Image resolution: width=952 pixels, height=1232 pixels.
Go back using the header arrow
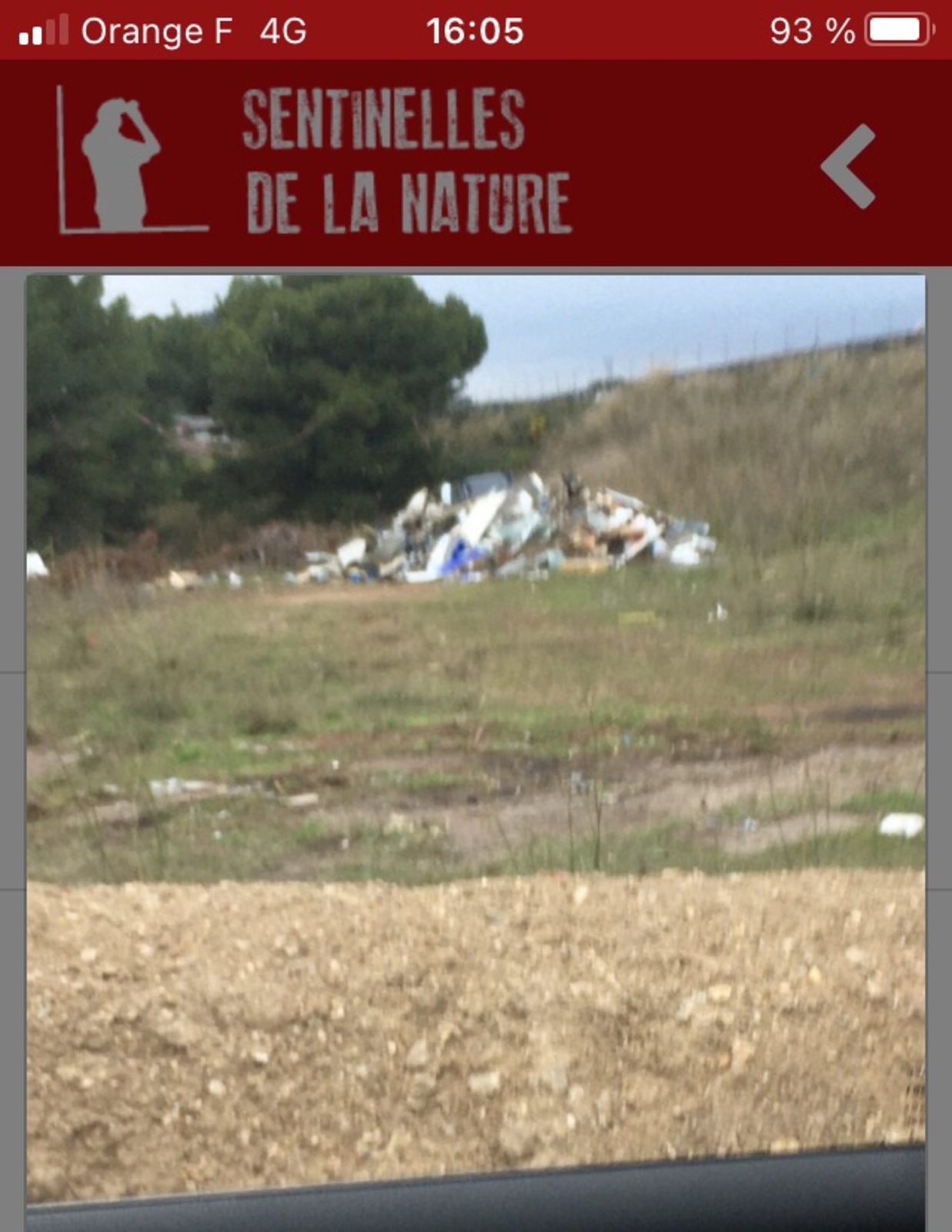(849, 166)
